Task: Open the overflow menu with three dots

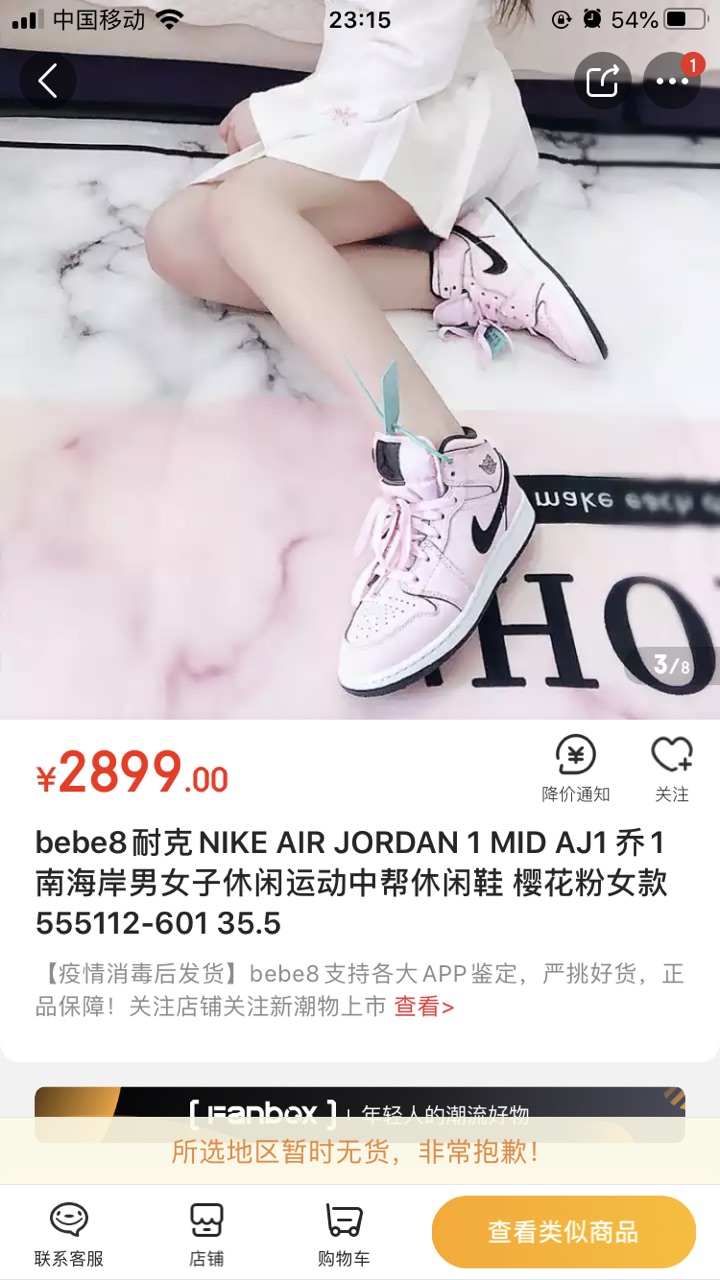Action: (672, 81)
